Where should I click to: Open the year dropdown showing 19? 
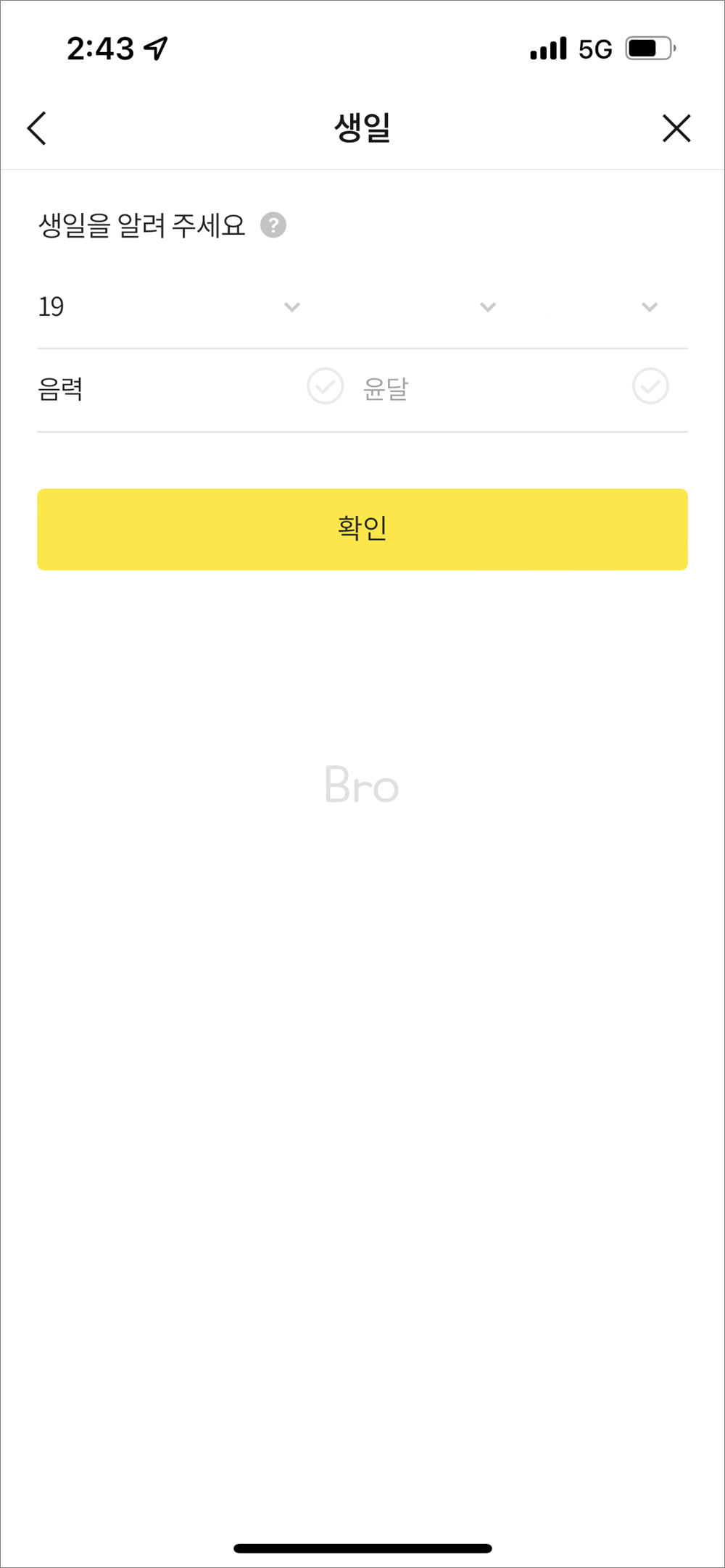[291, 306]
